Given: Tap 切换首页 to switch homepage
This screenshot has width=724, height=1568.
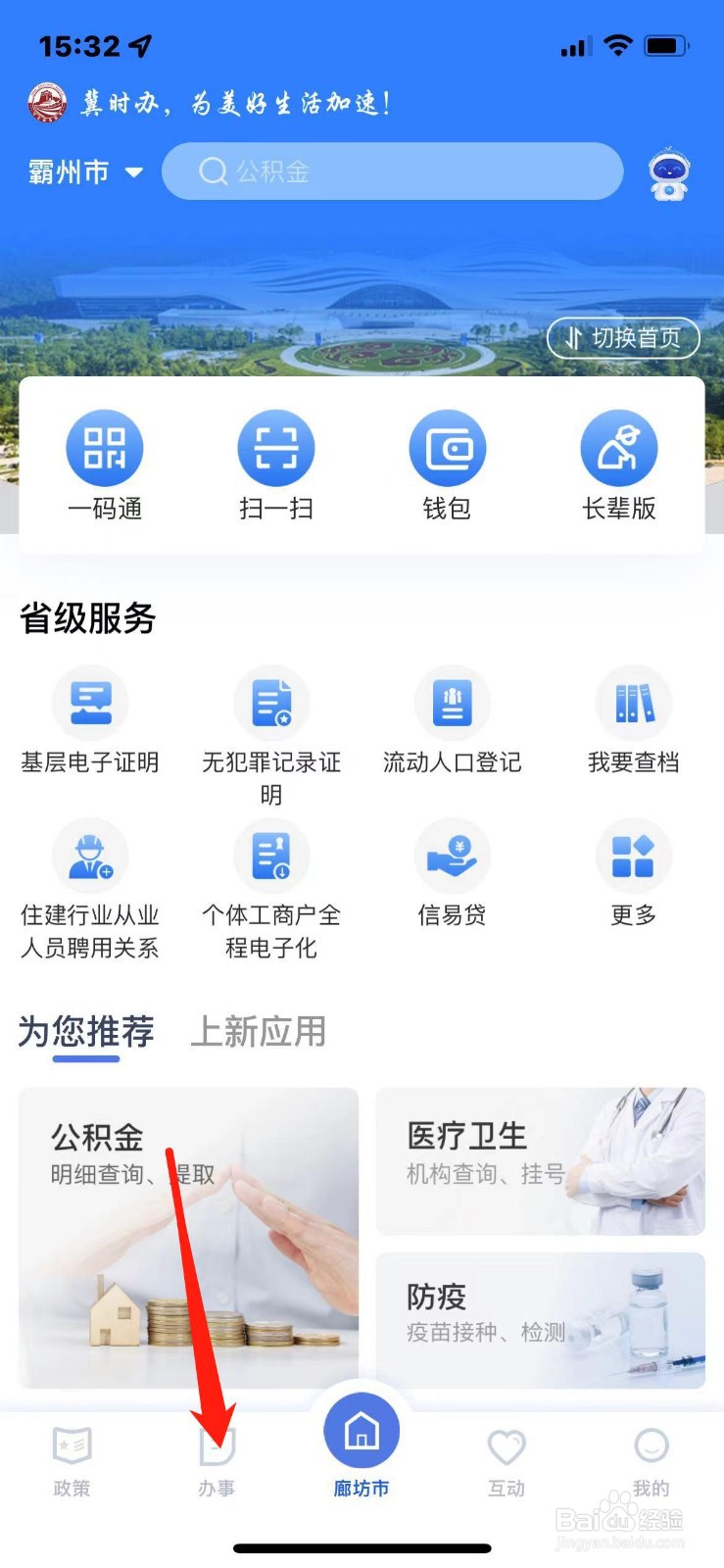Looking at the screenshot, I should (623, 337).
